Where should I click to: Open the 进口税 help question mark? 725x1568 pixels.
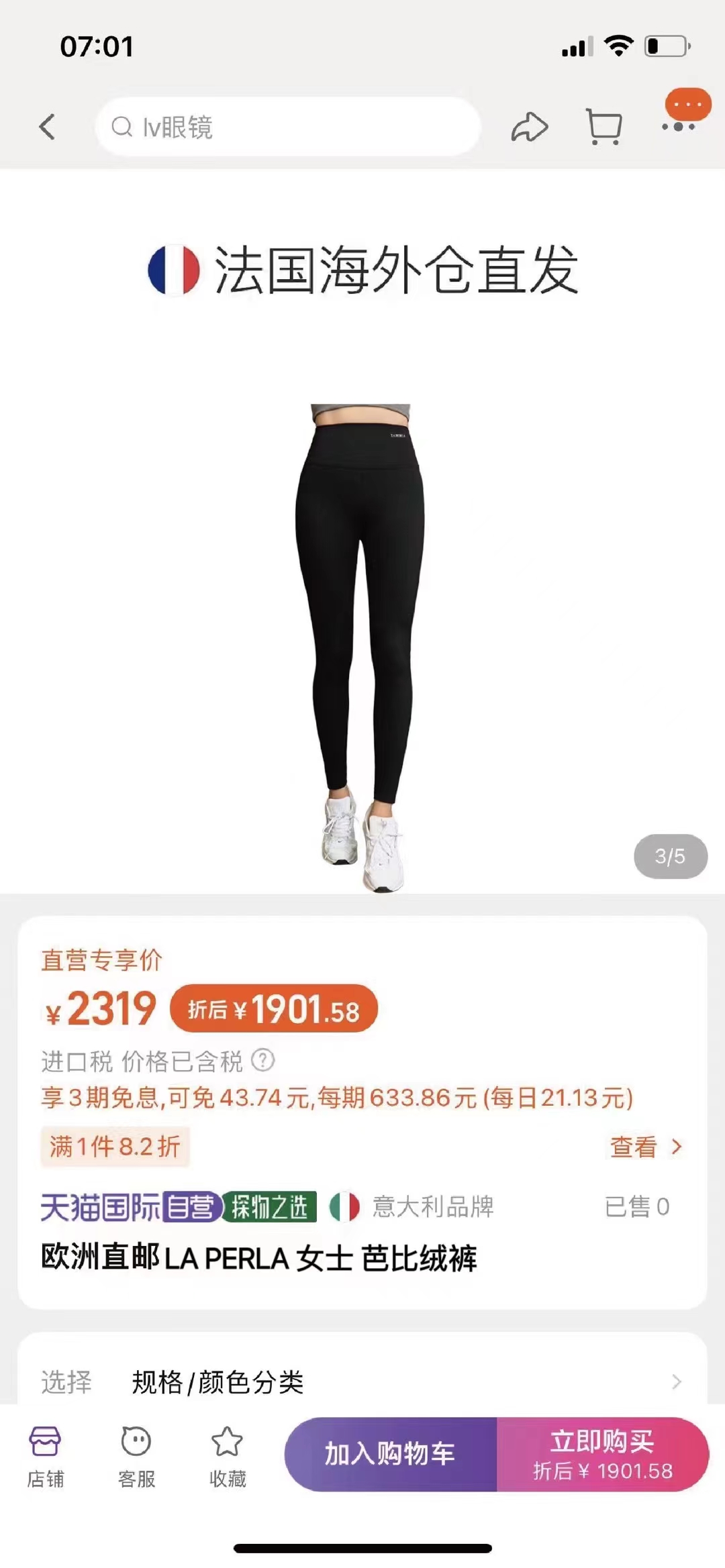(x=262, y=1061)
